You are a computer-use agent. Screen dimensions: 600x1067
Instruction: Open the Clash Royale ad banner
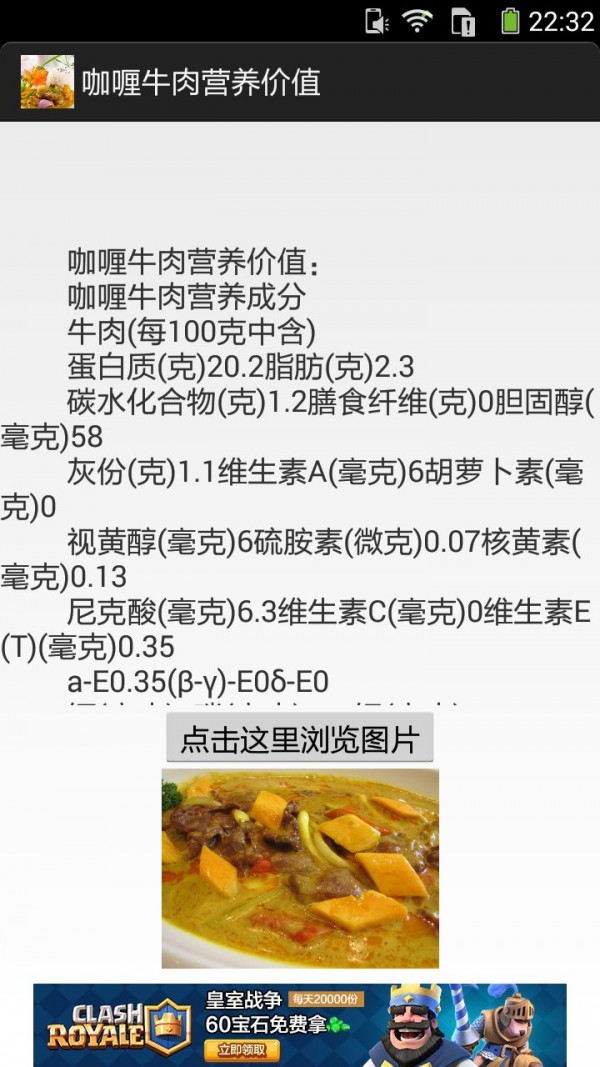(x=300, y=1024)
